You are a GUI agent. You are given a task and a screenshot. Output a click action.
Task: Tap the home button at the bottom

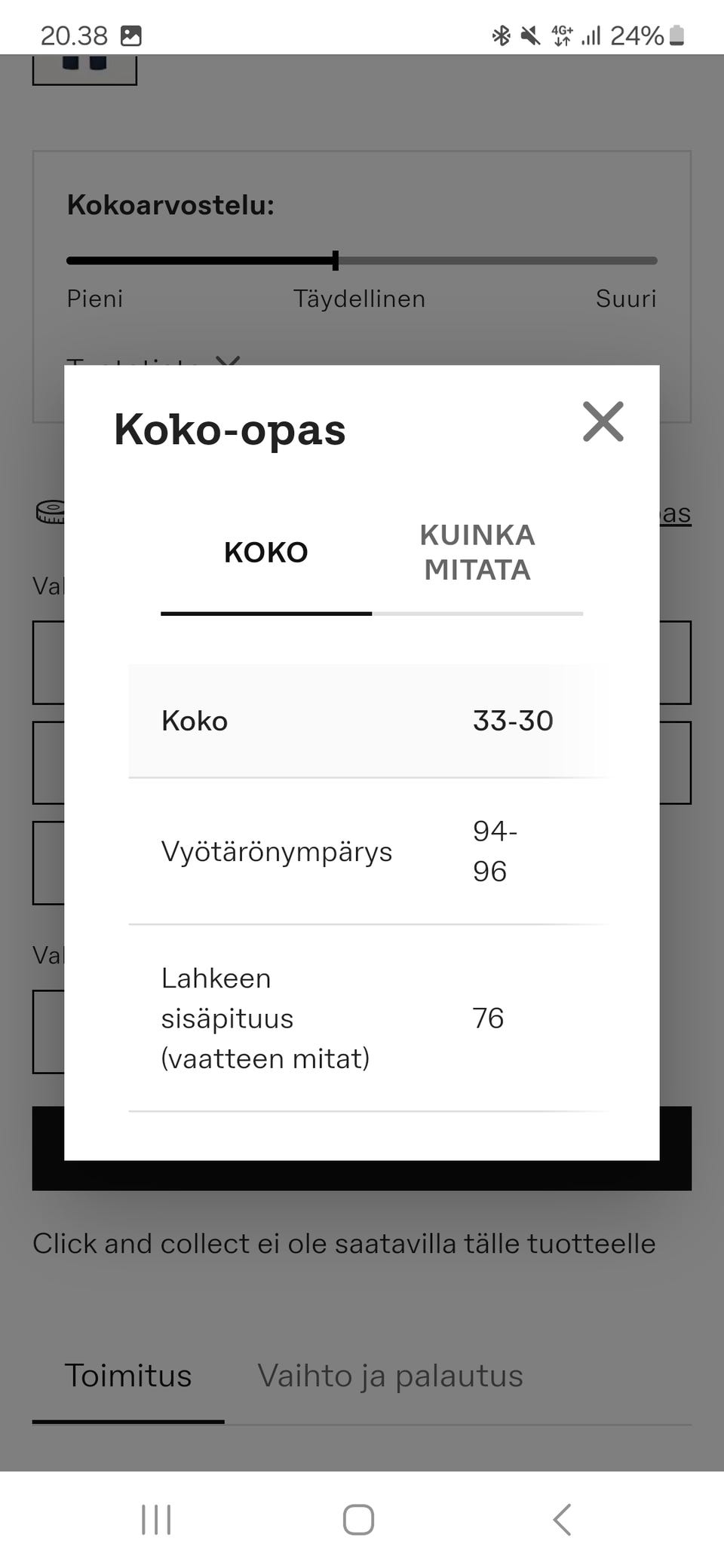click(x=358, y=1520)
